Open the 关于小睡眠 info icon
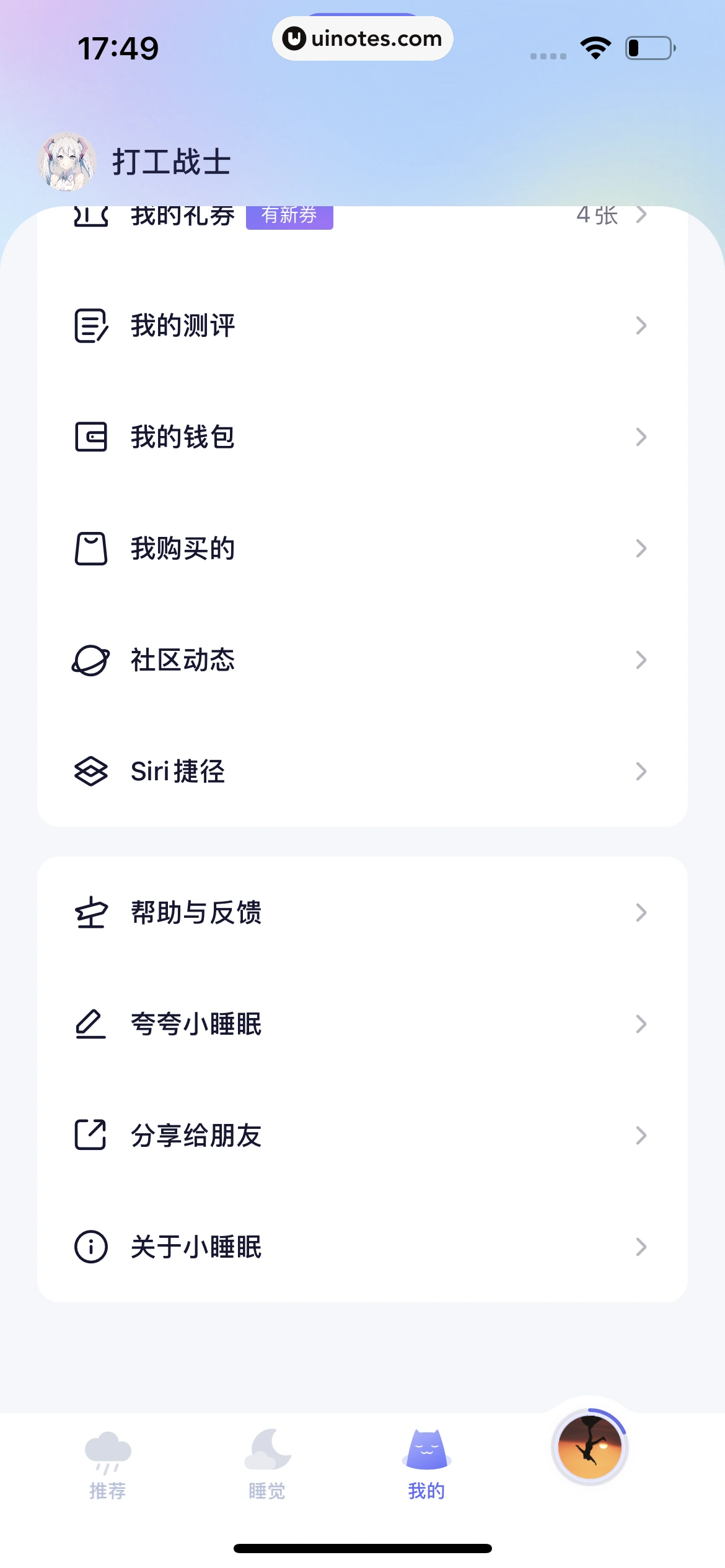The width and height of the screenshot is (725, 1568). (x=90, y=1247)
